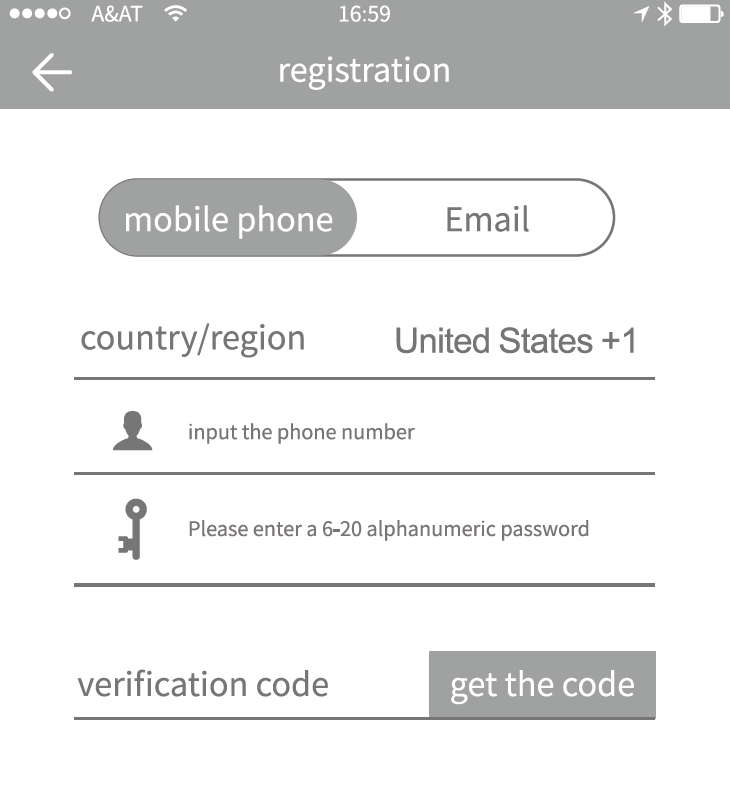Tap the A&AT carrier label
This screenshot has width=730, height=797.
[112, 14]
